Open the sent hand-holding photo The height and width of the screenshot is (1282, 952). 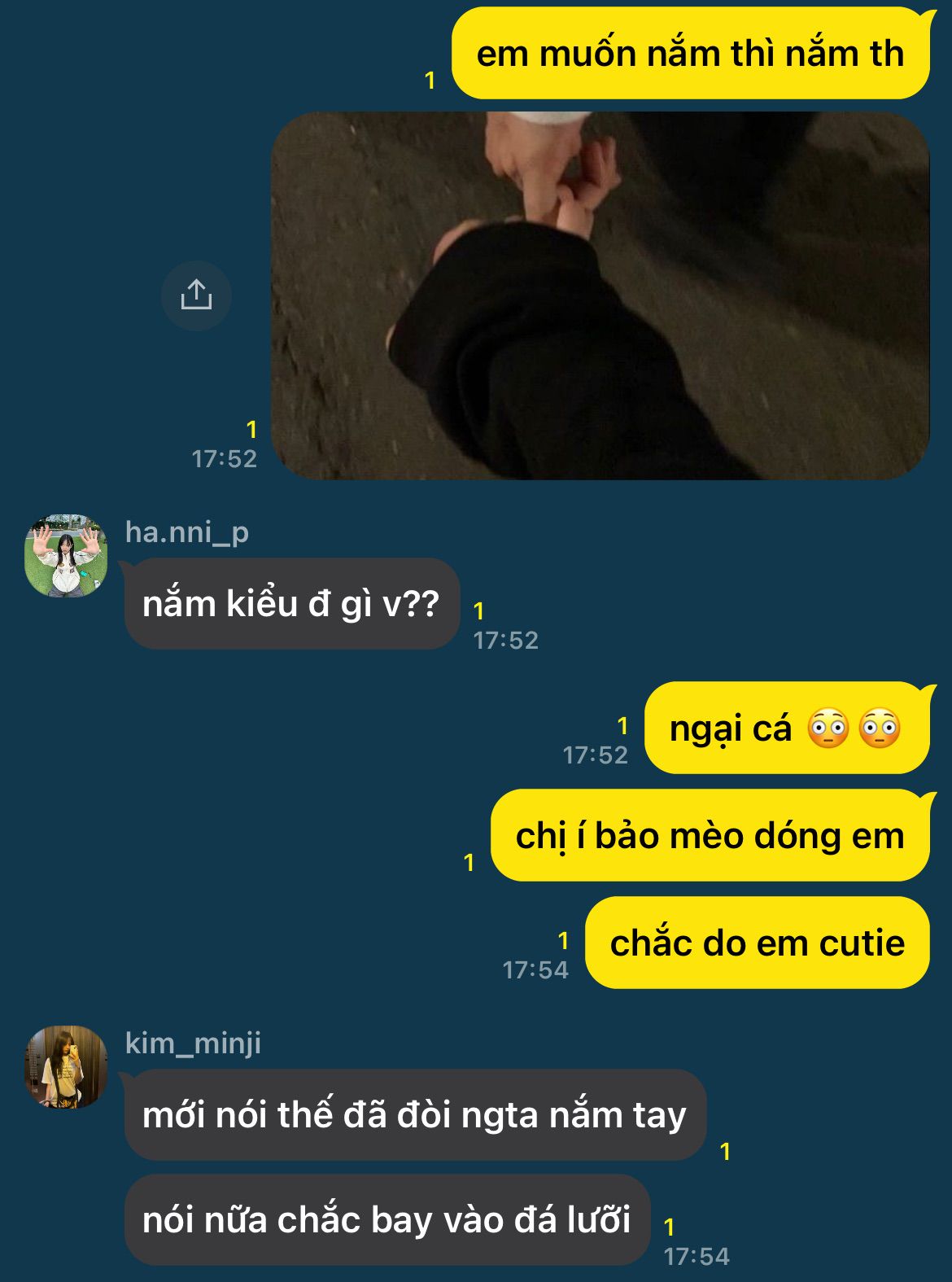[600, 295]
